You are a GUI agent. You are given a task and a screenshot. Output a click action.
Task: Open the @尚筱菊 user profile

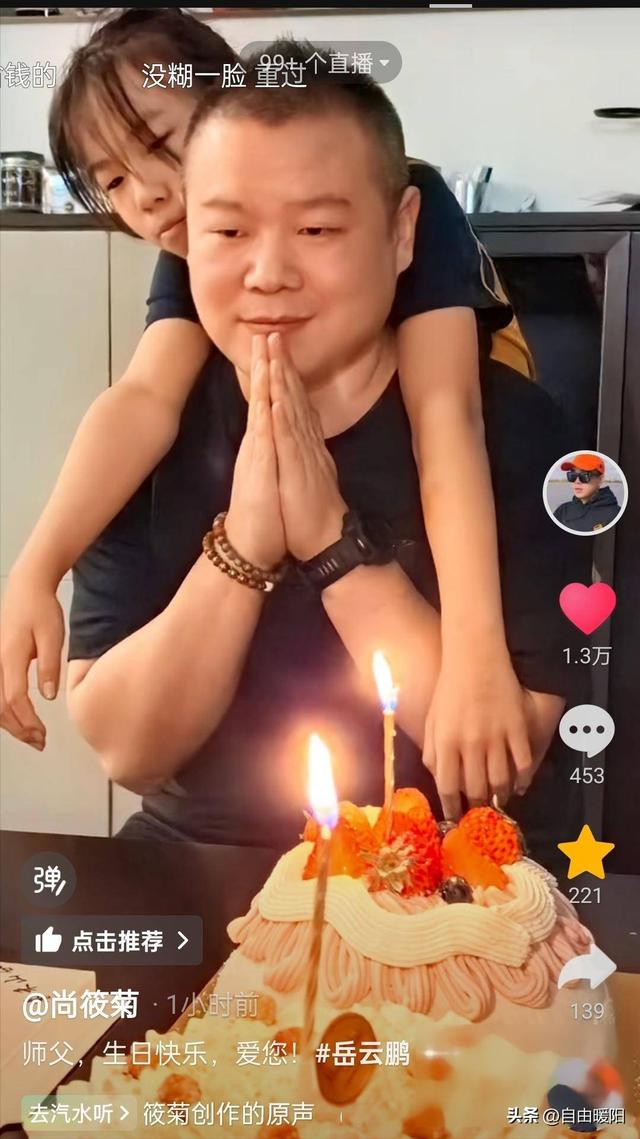coord(80,1004)
